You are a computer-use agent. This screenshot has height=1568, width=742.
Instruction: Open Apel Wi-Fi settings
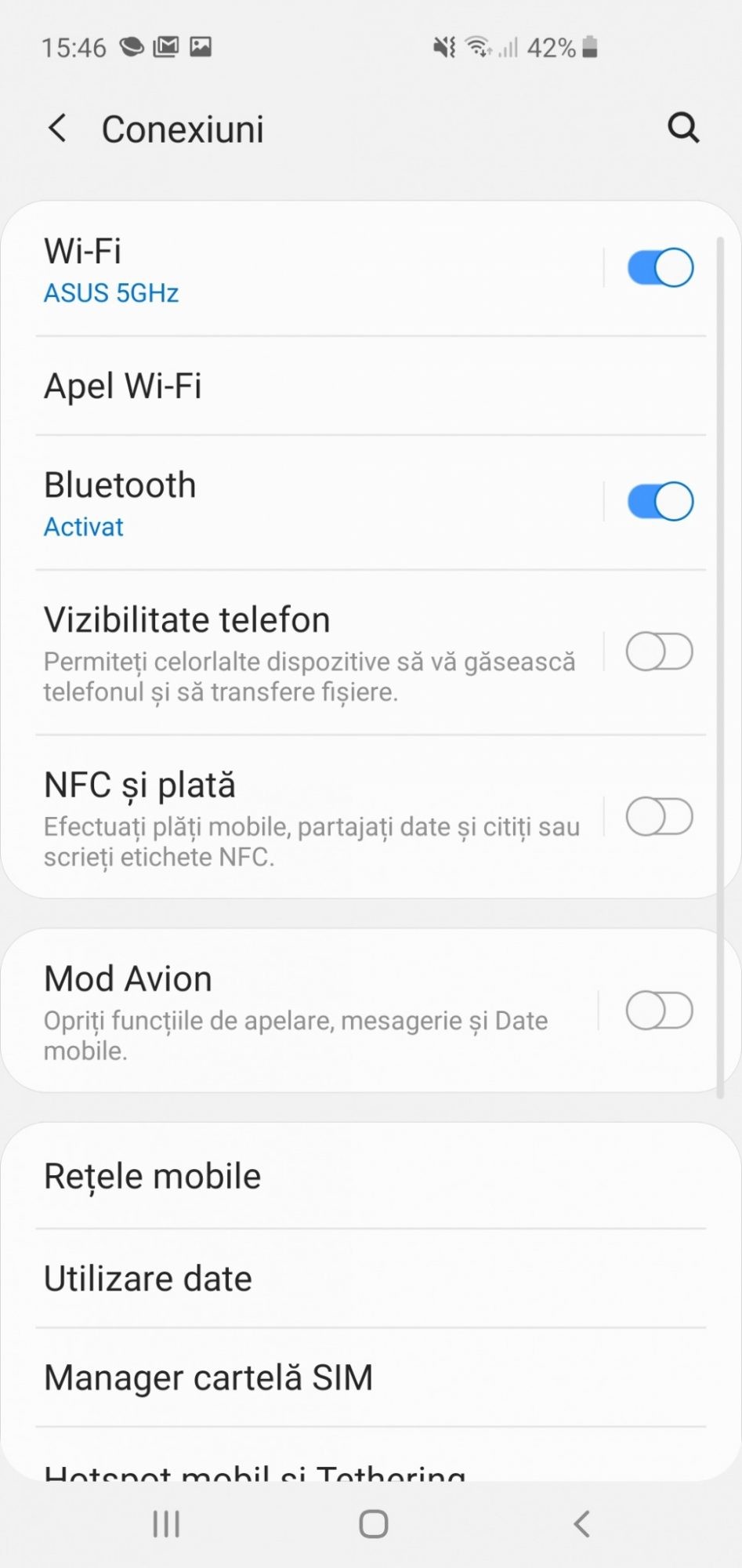313,387
